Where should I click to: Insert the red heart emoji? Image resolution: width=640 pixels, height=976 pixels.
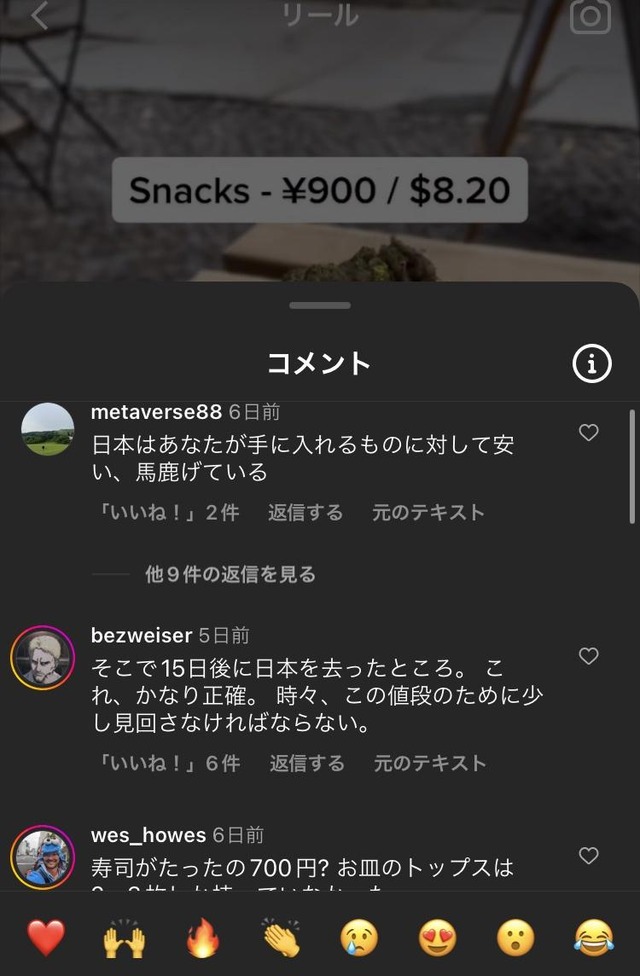click(45, 938)
